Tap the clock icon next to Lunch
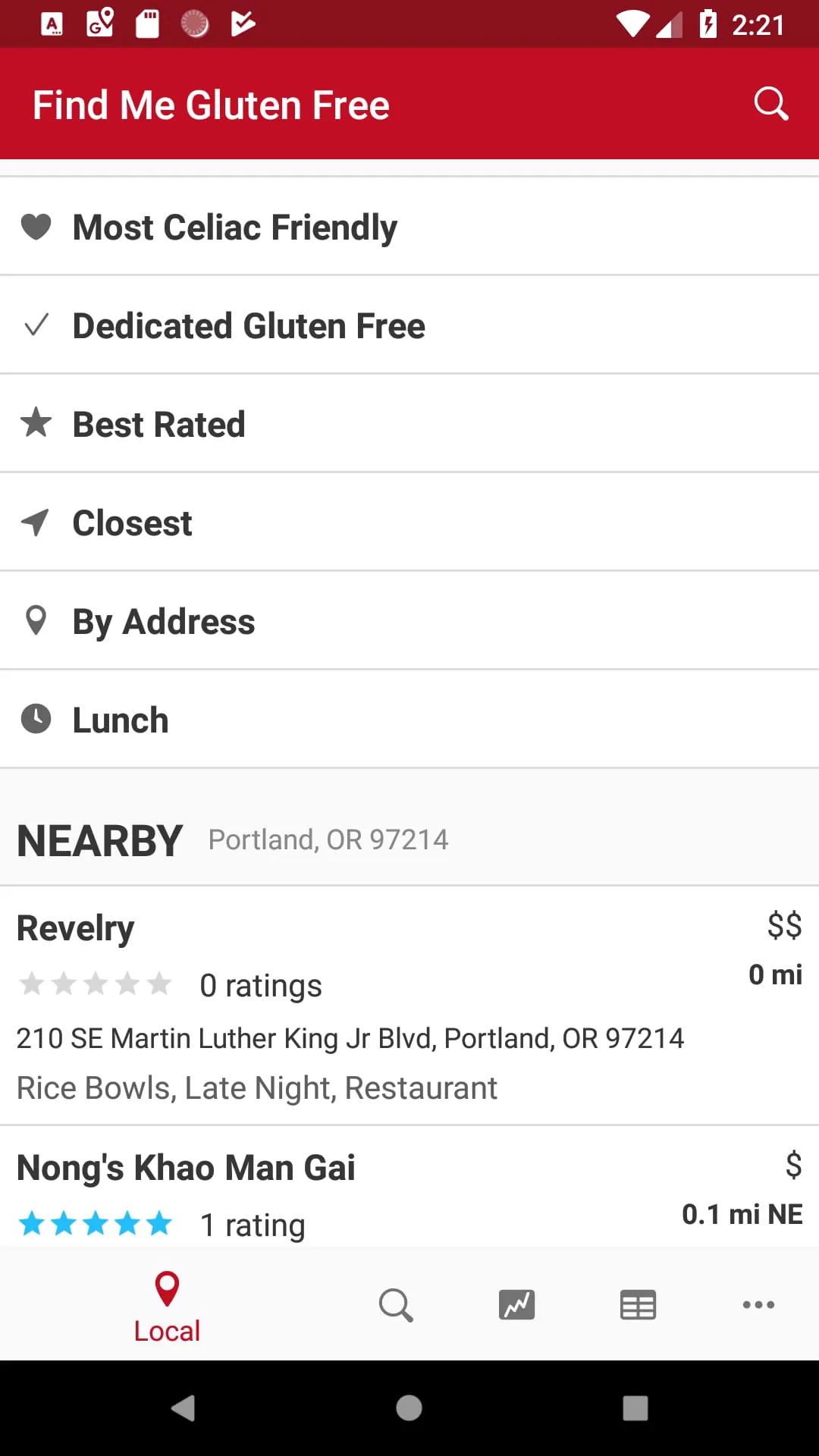Screen dimensions: 819x1456 (36, 719)
